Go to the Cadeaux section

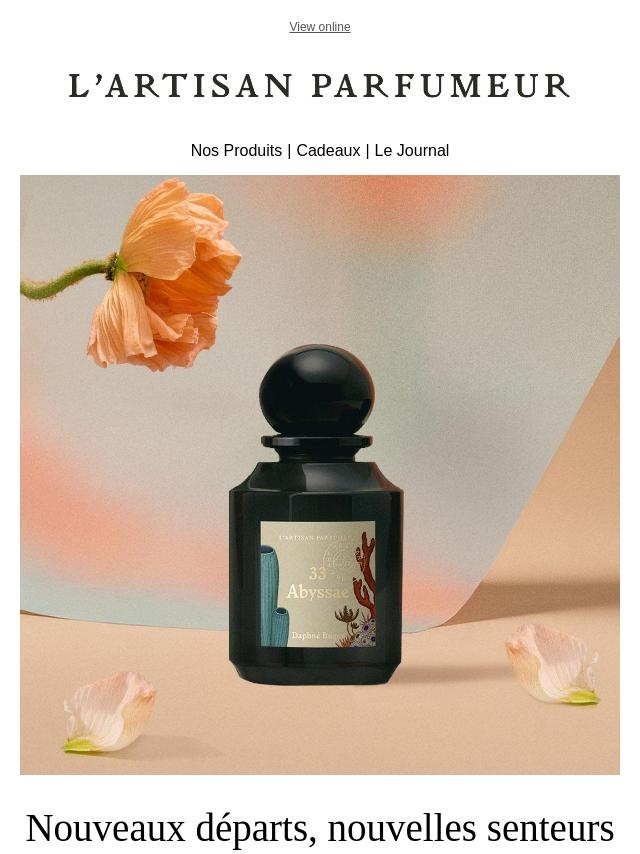click(x=328, y=150)
